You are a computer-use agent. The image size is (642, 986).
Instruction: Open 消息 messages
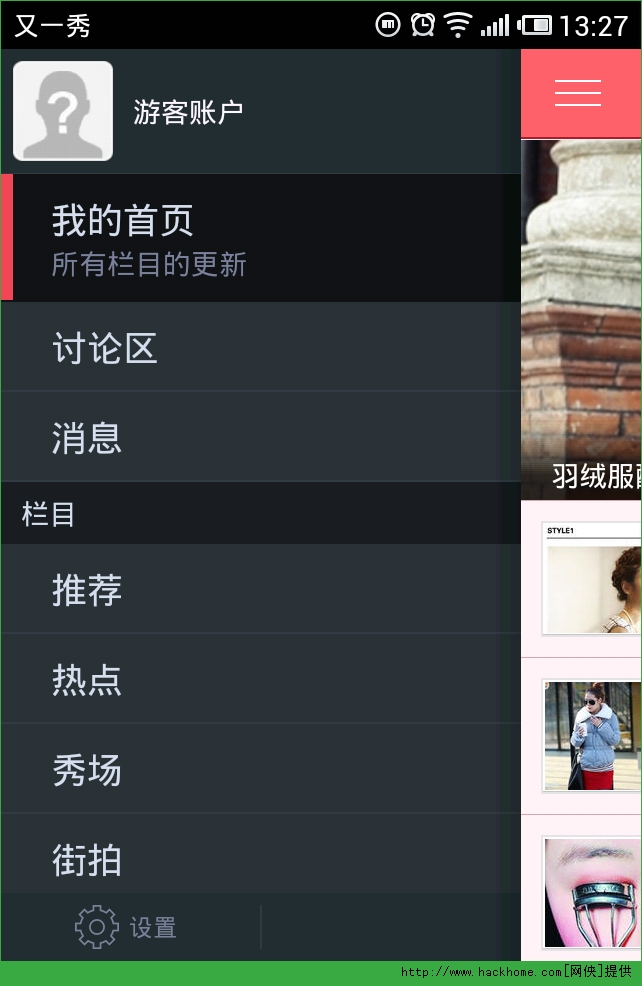[87, 438]
